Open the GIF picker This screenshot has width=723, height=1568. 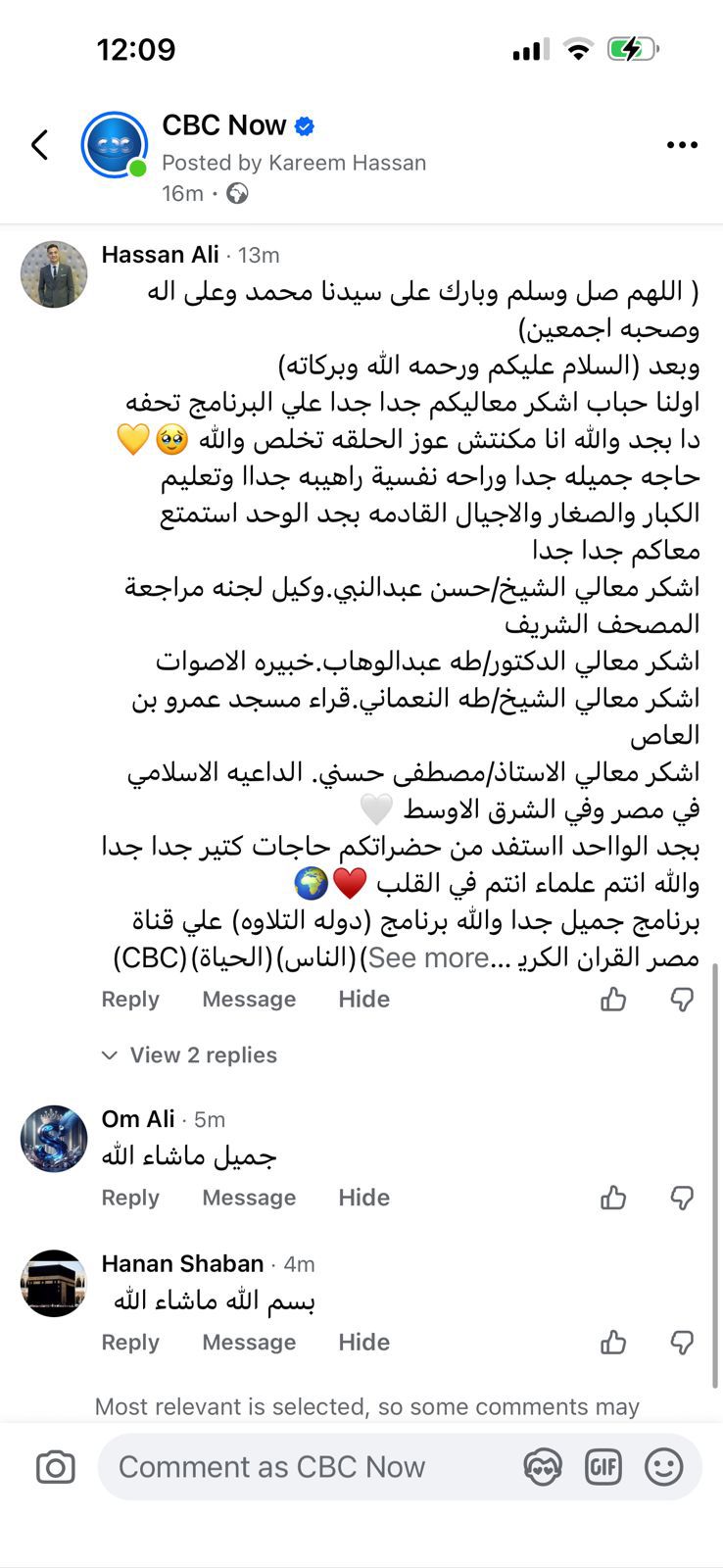(603, 1467)
